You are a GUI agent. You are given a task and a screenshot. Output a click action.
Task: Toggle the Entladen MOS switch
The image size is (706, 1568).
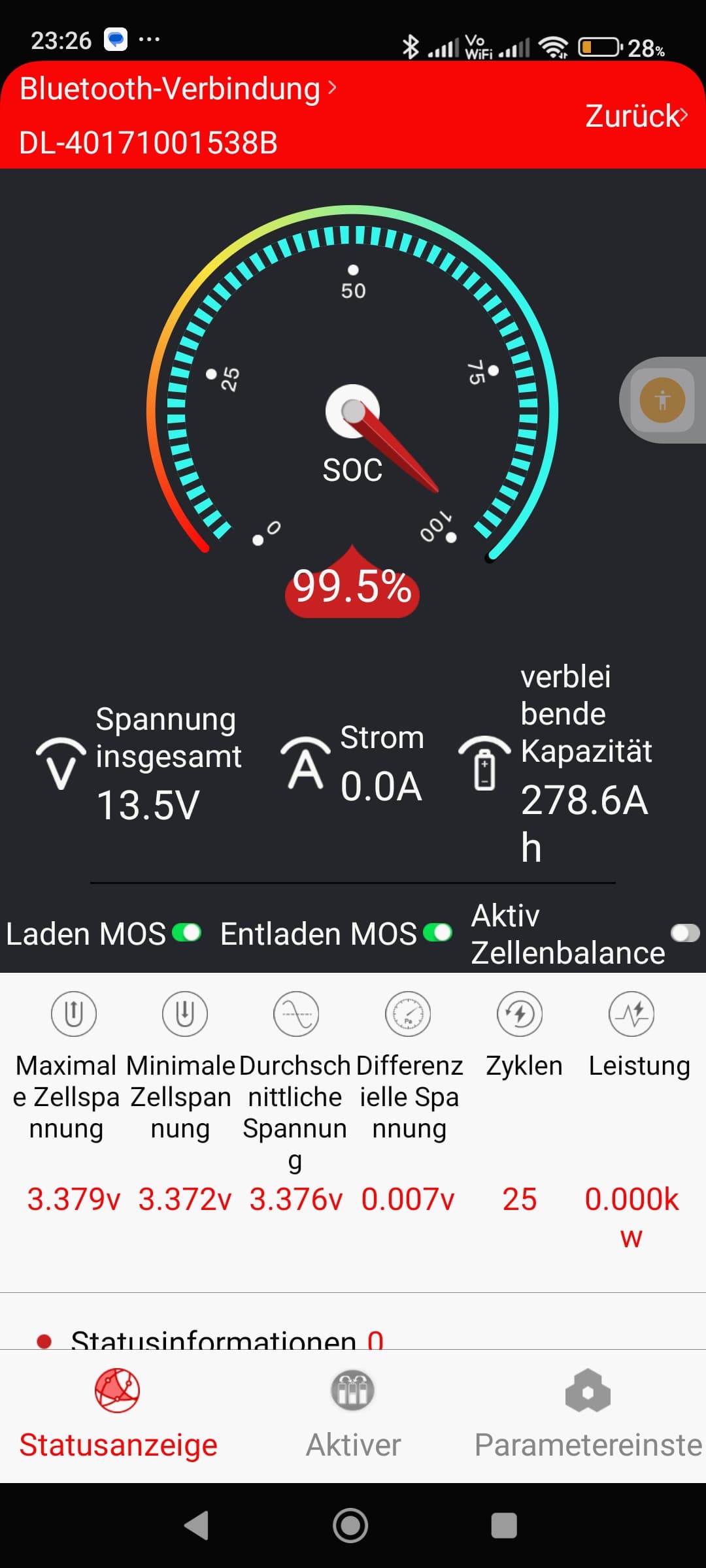437,933
